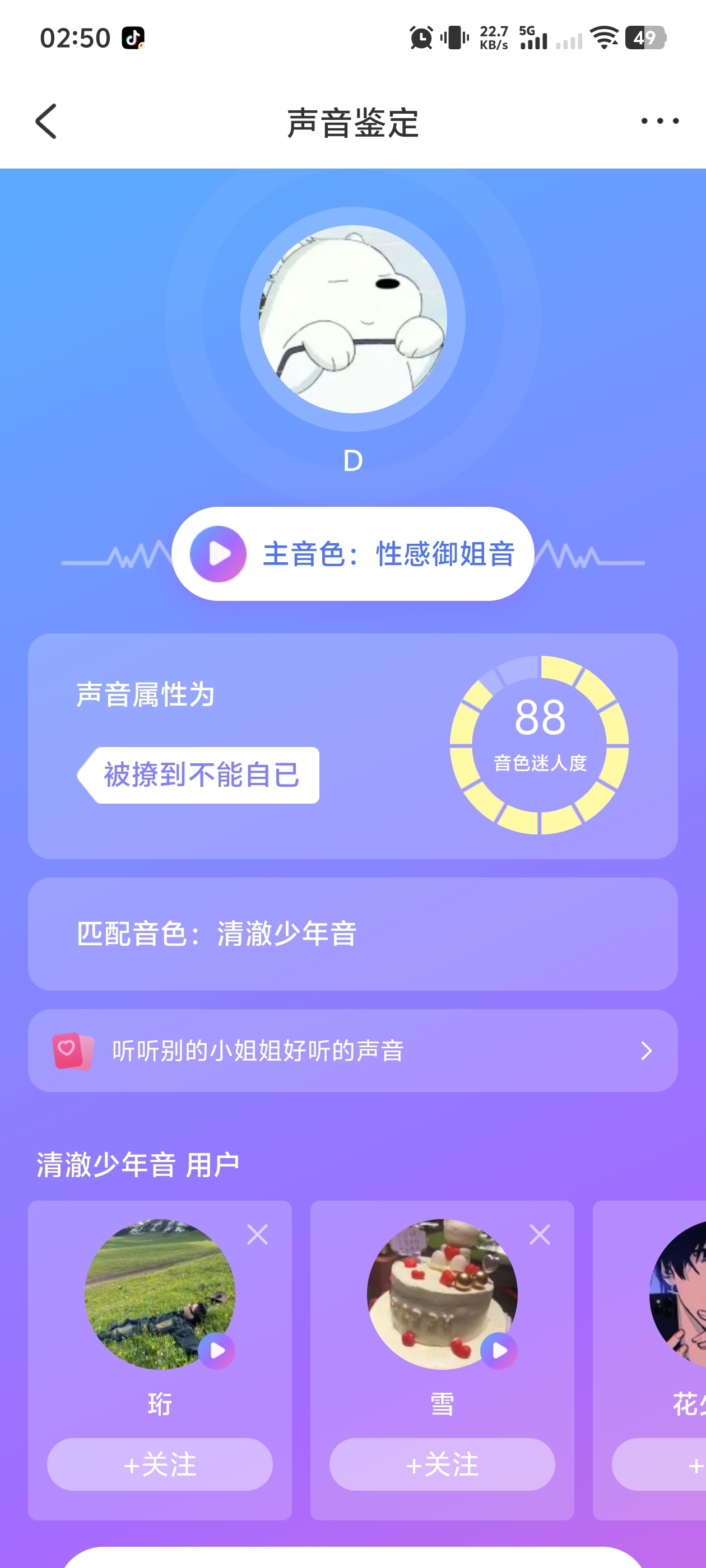Play the 主音色 voice sample
The height and width of the screenshot is (1568, 706).
tap(218, 554)
